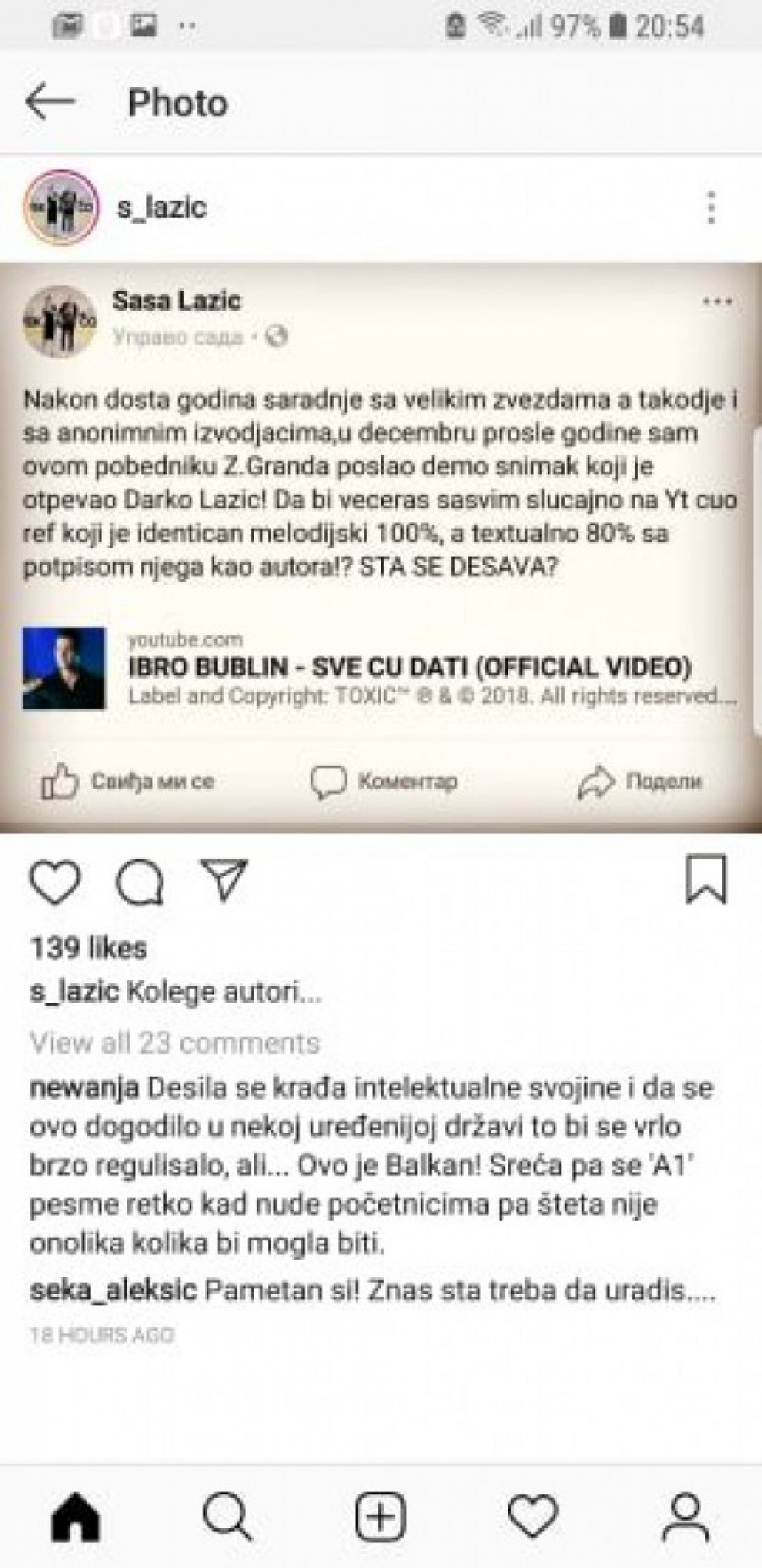Switch to the Profile tab
This screenshot has width=762, height=1568.
(686, 1515)
